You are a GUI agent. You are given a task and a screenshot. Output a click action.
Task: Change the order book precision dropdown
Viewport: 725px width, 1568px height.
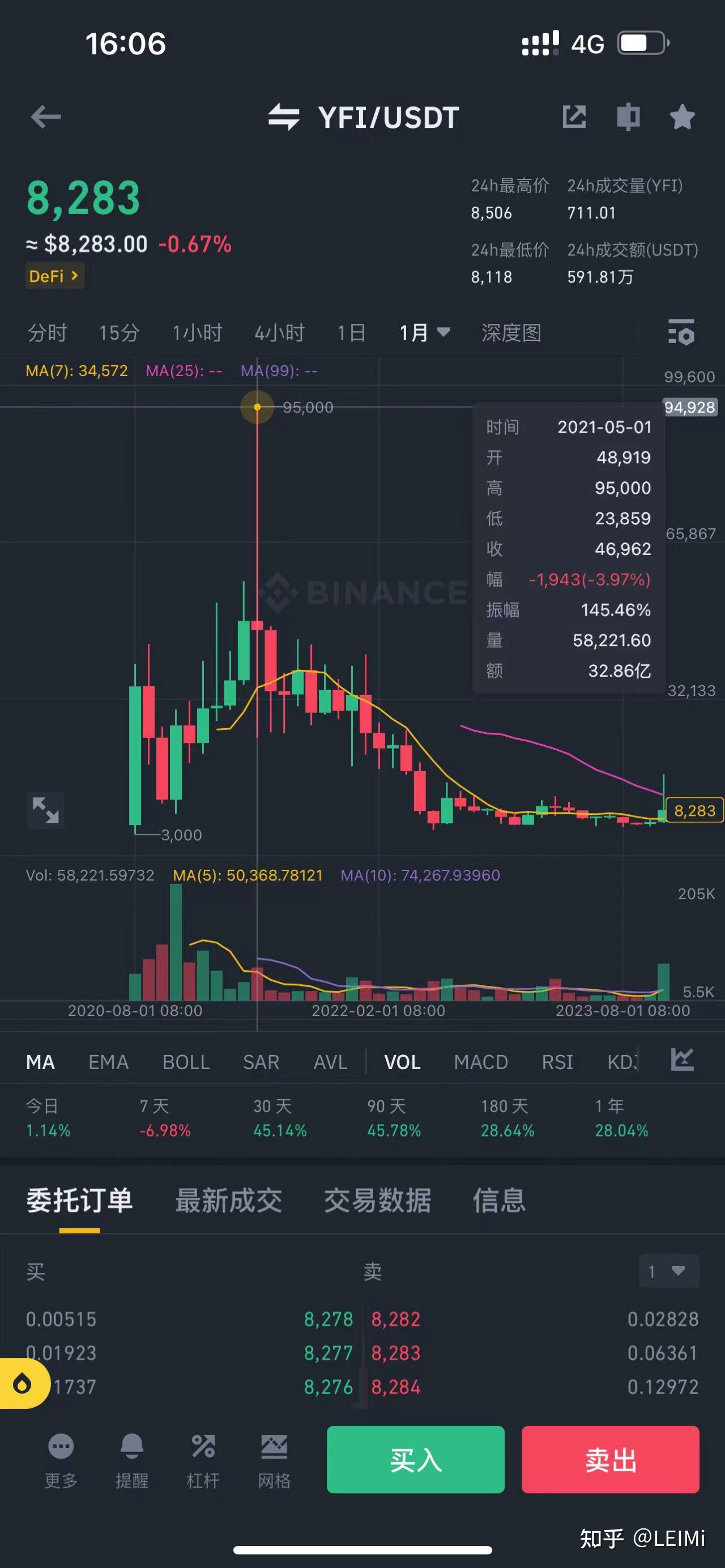(669, 1271)
